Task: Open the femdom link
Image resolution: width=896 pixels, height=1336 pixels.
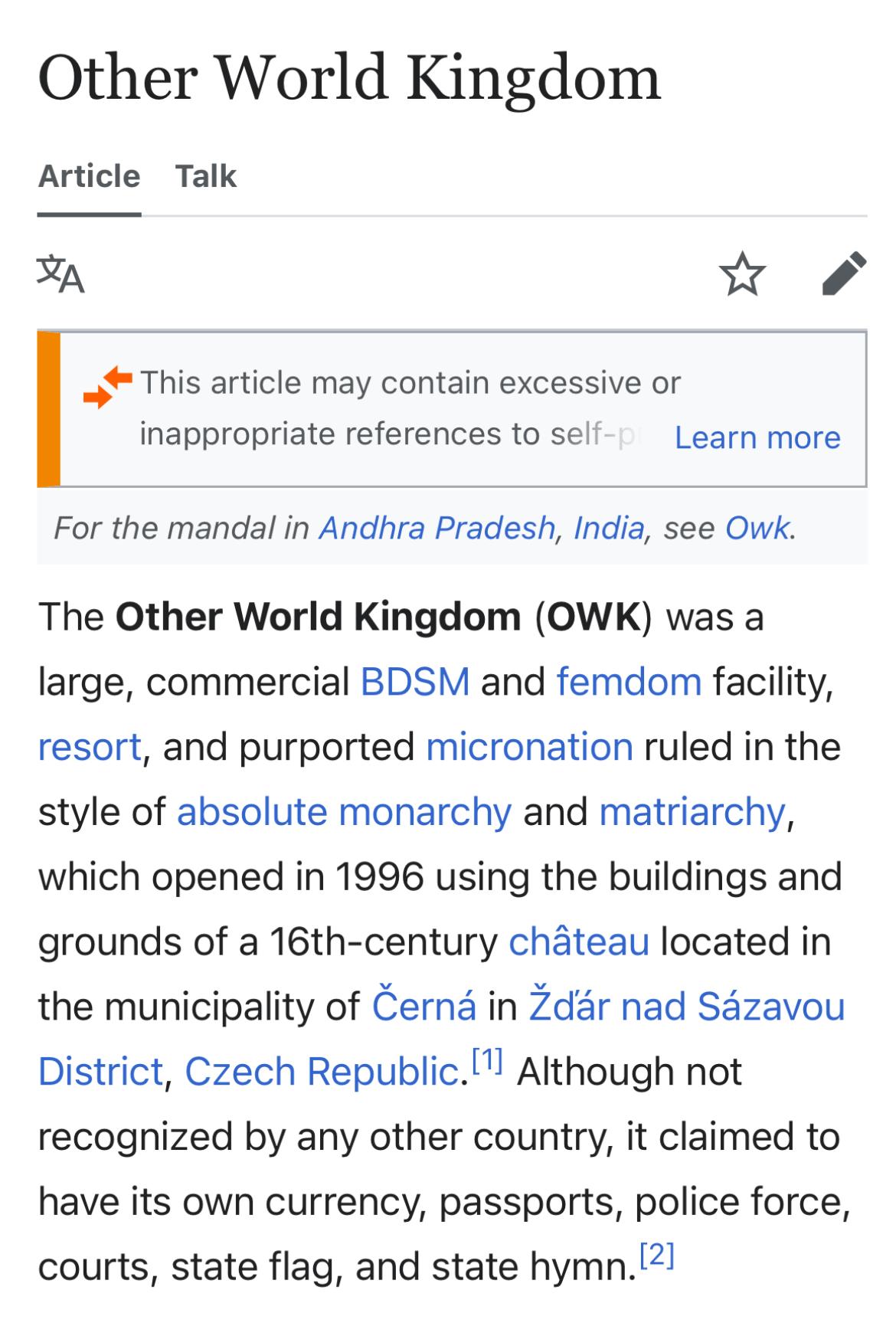Action: [x=629, y=681]
